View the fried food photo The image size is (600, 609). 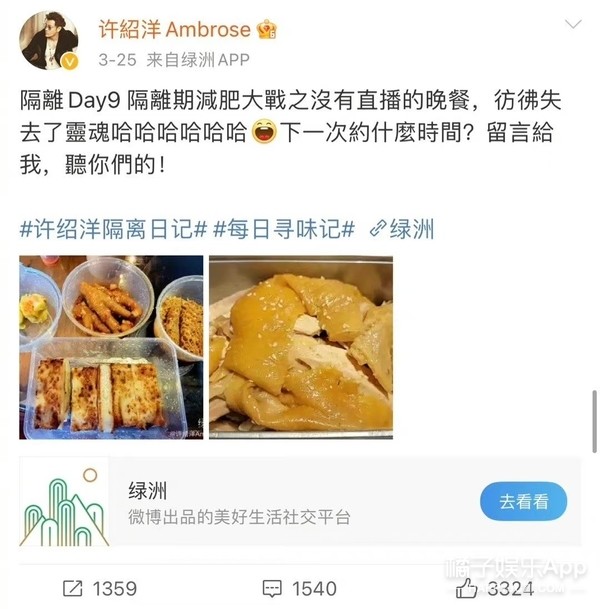110,347
